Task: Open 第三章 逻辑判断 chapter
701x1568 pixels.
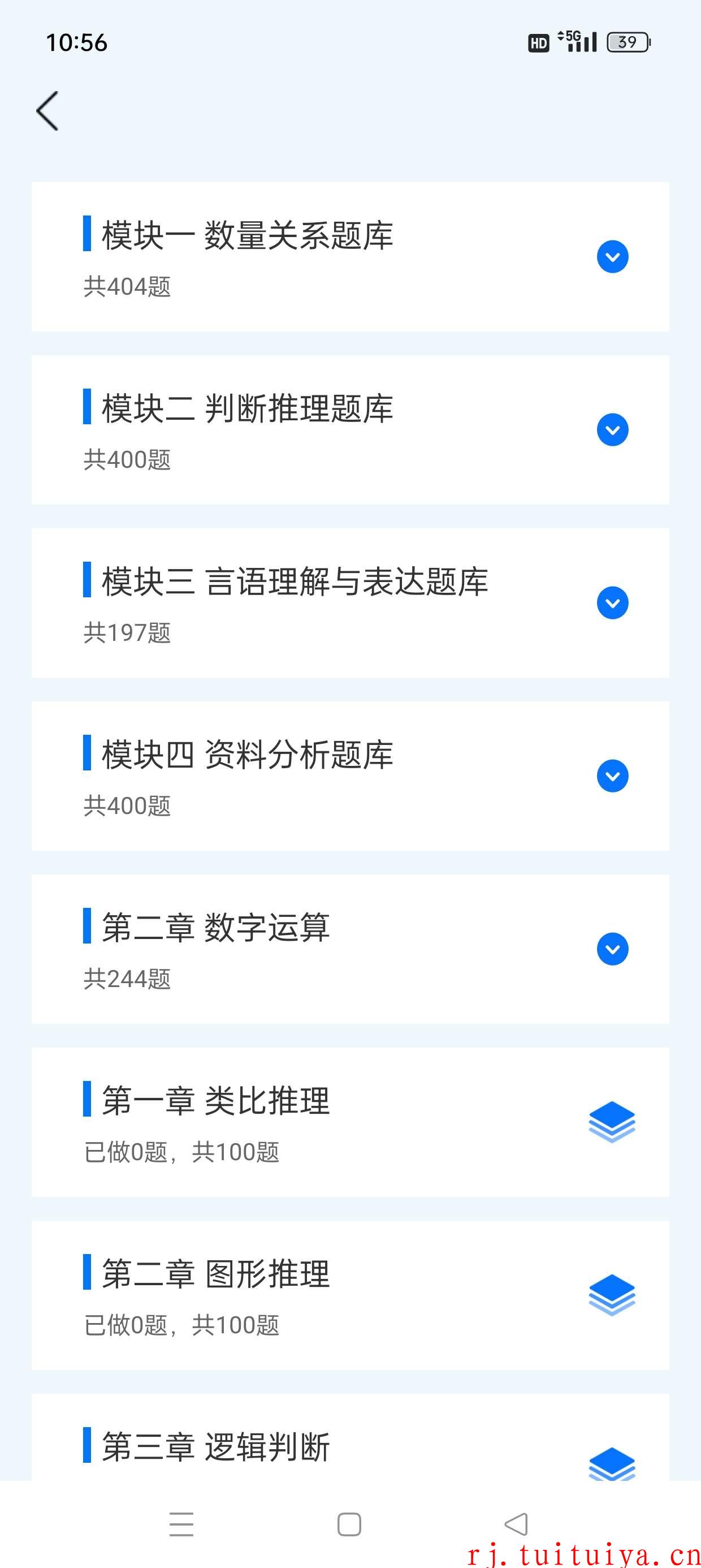Action: [x=350, y=1437]
